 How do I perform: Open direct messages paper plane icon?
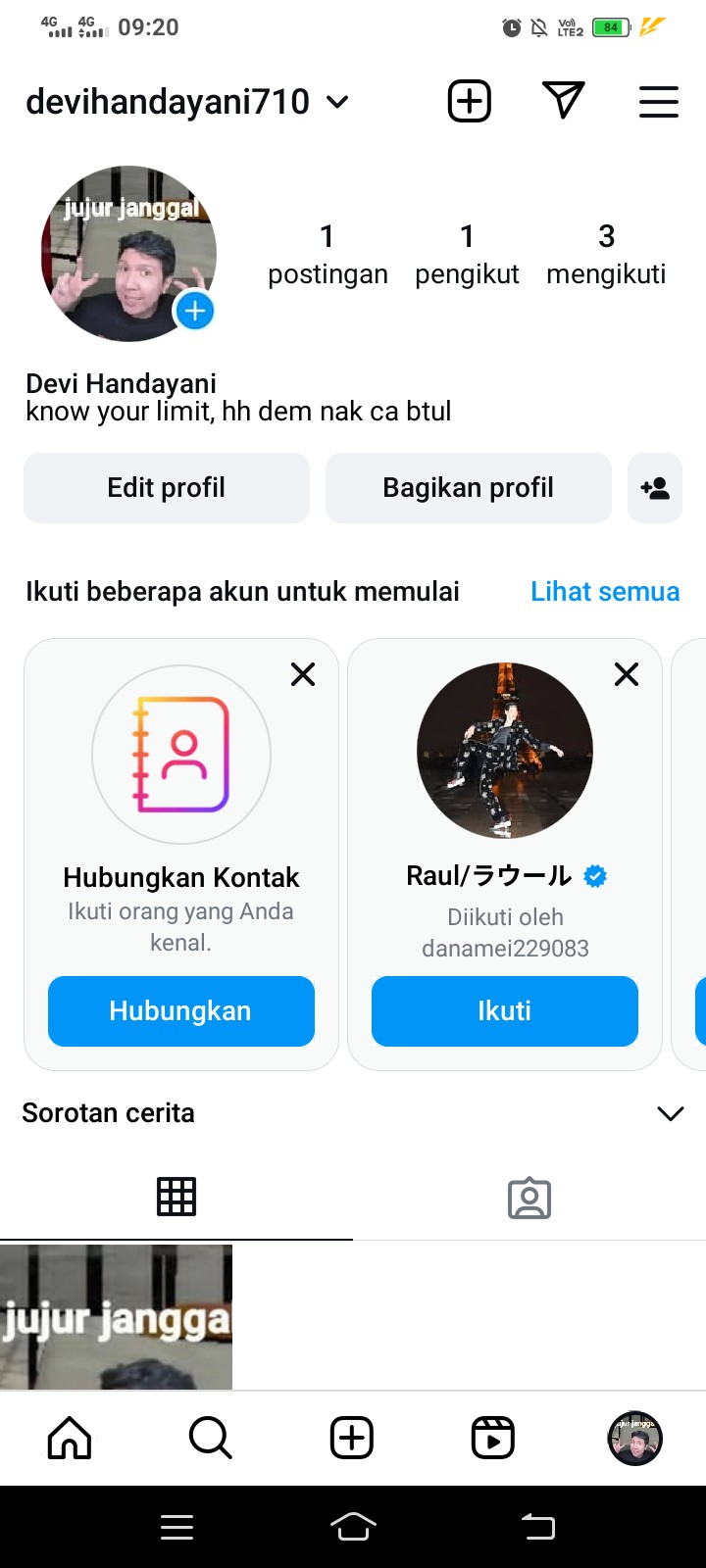click(564, 101)
